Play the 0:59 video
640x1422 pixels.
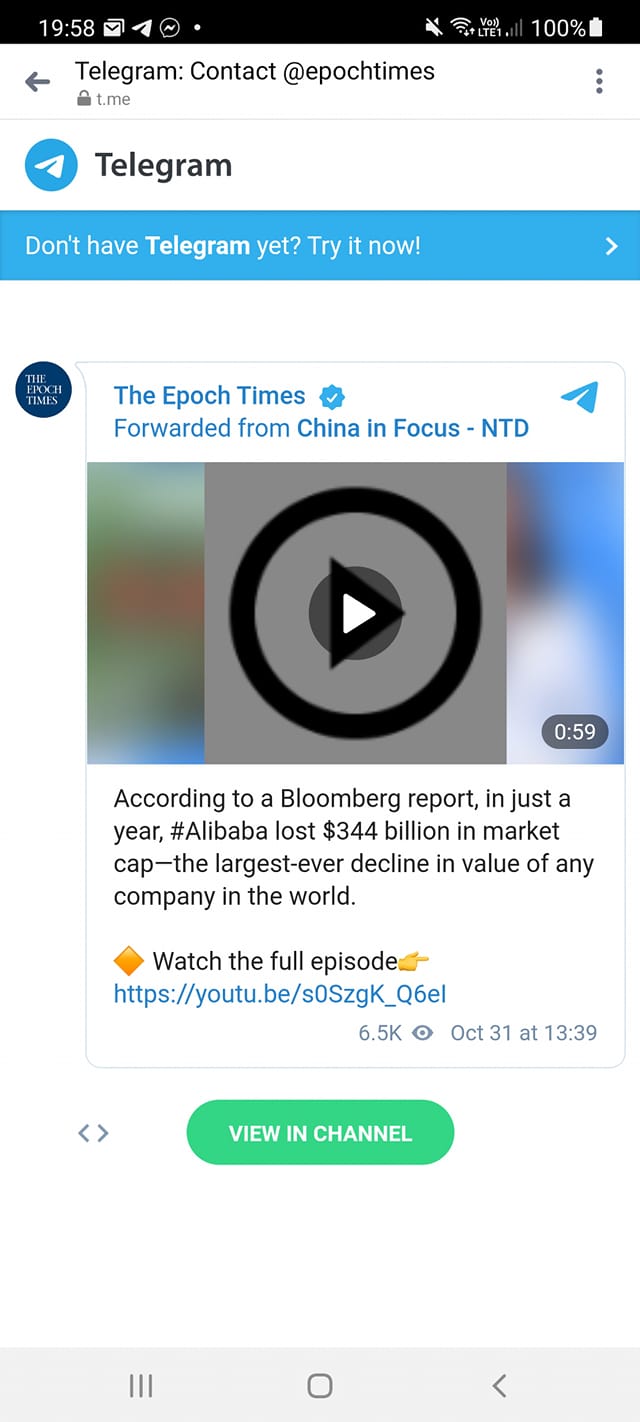tap(355, 613)
